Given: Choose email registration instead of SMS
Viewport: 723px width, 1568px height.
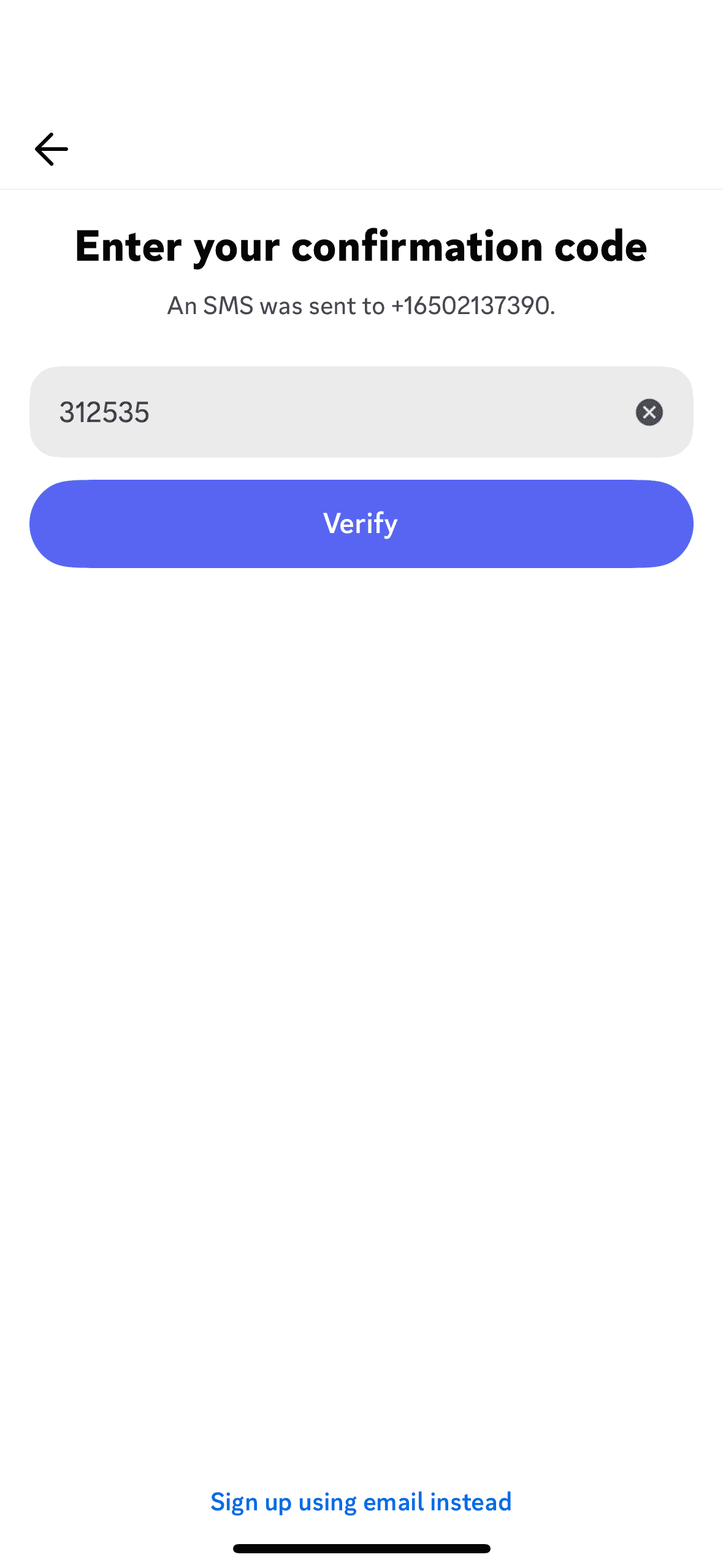Looking at the screenshot, I should [x=361, y=1501].
